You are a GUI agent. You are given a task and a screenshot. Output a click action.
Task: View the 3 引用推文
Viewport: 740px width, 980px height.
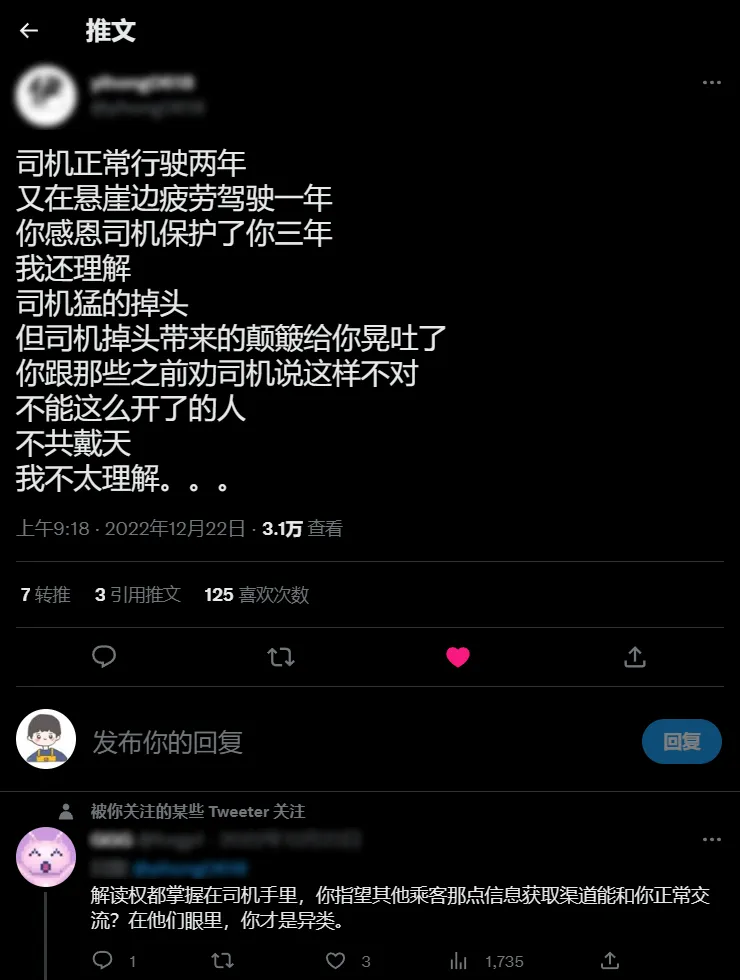coord(138,595)
